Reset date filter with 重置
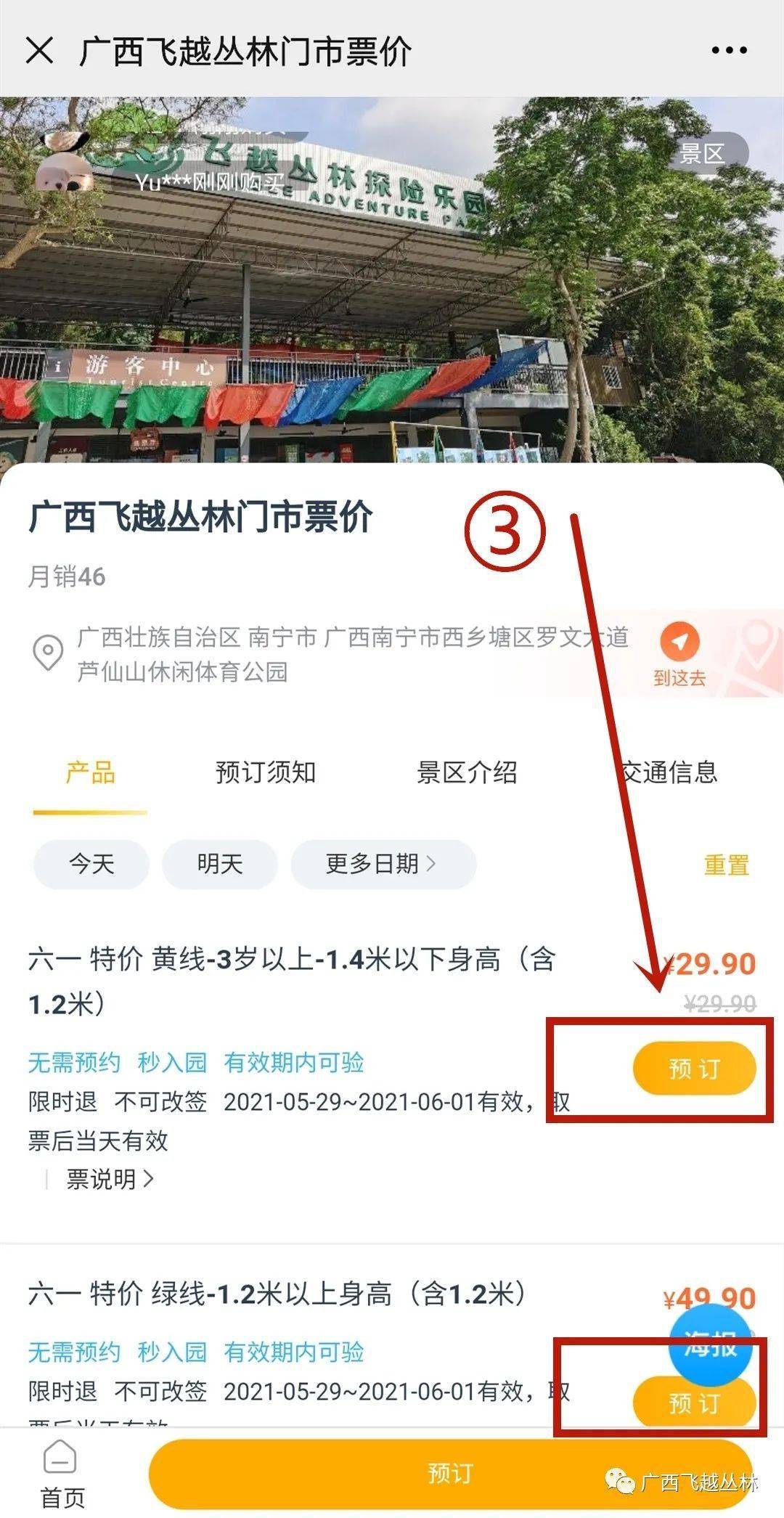The image size is (784, 1518). point(726,865)
